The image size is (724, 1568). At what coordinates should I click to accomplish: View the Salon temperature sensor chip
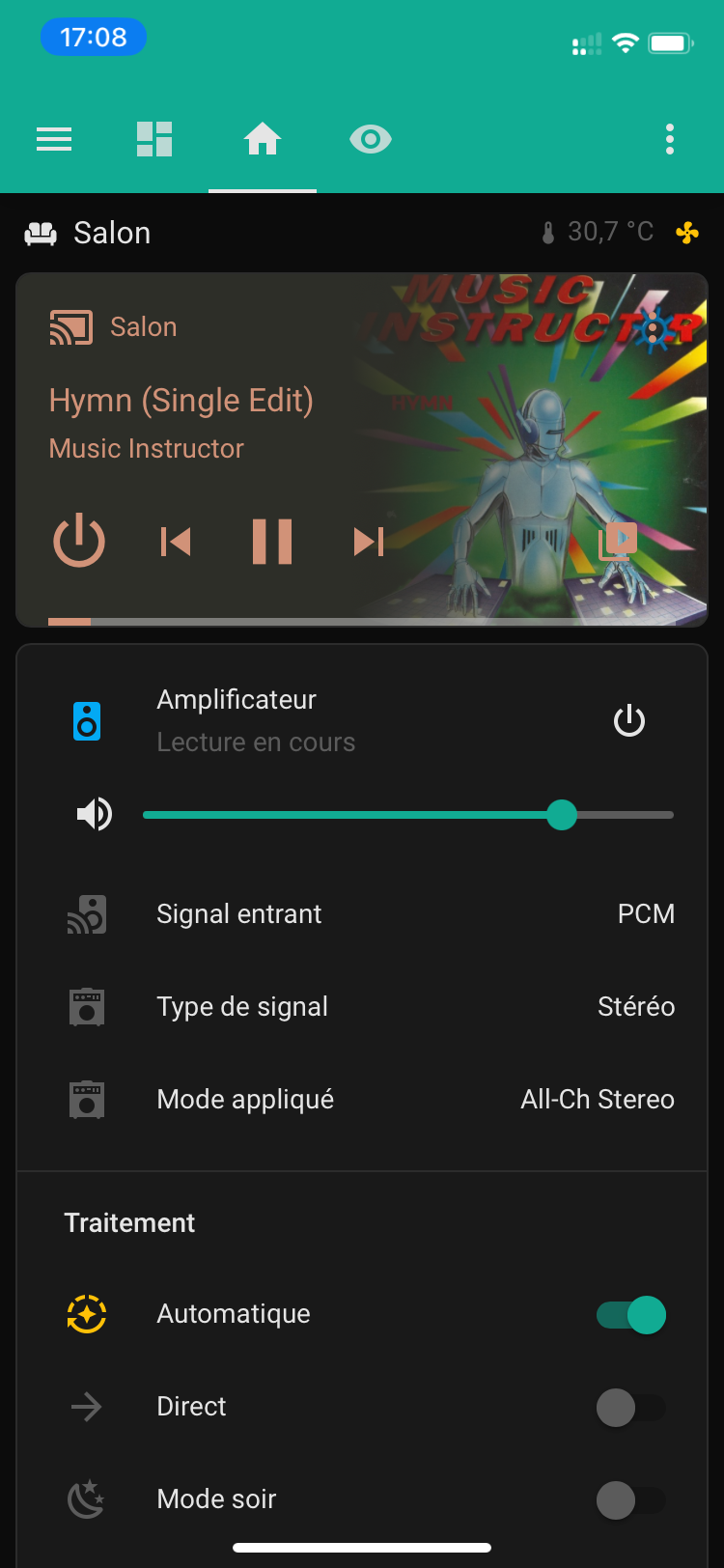pyautogui.click(x=599, y=233)
